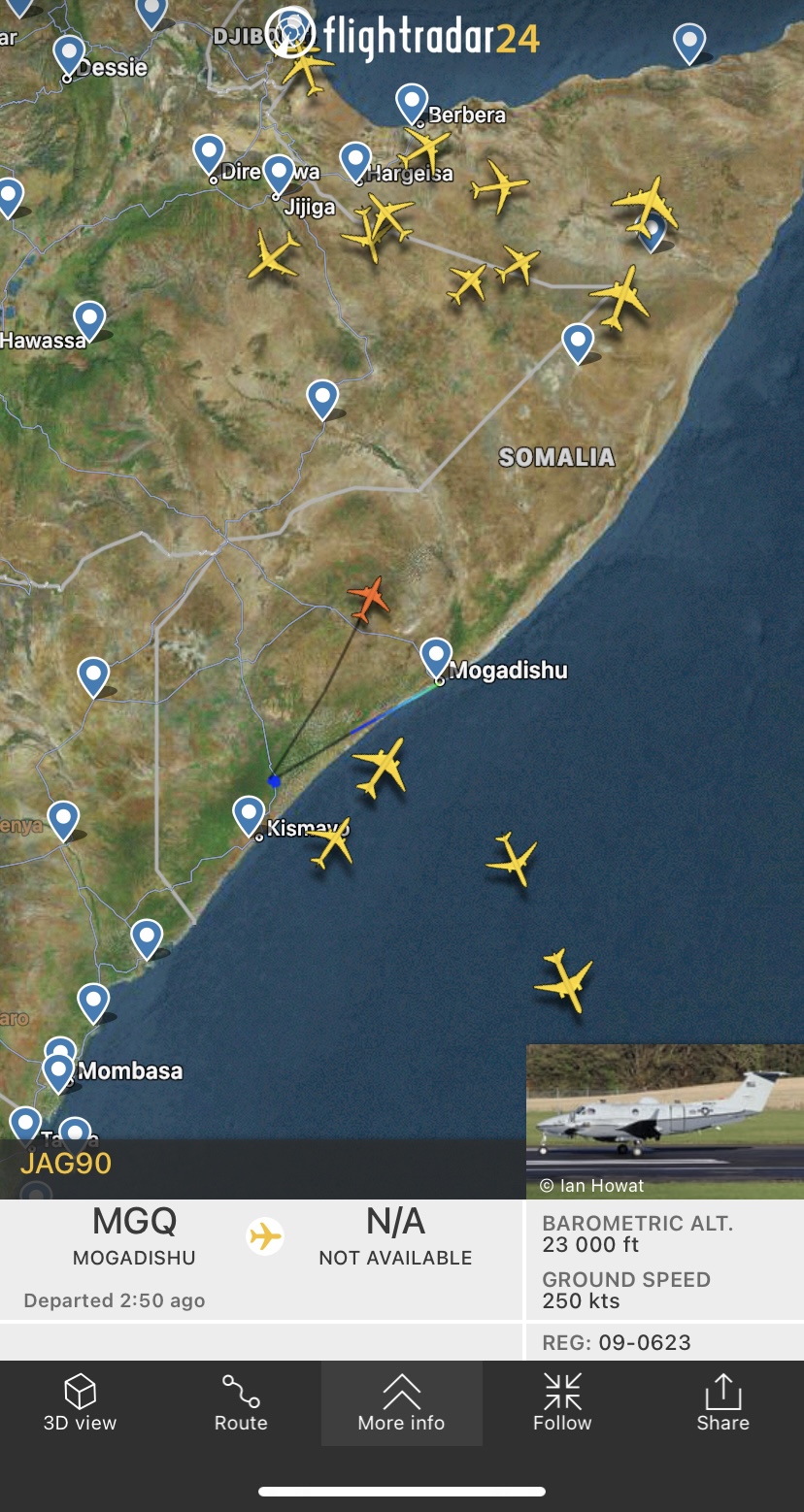The image size is (804, 1512).
Task: Select the Kismayo airport pin
Action: coord(250,815)
